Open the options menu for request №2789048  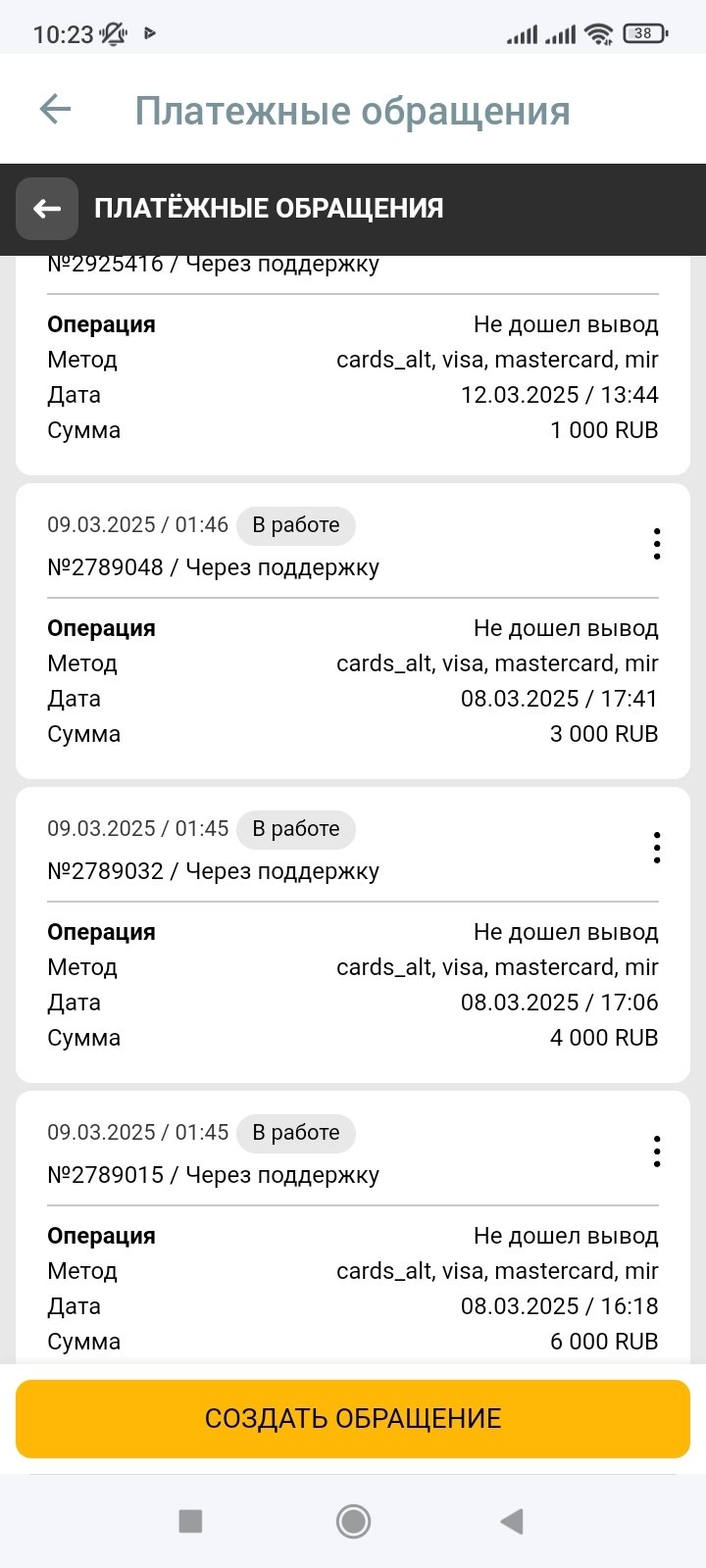(657, 544)
